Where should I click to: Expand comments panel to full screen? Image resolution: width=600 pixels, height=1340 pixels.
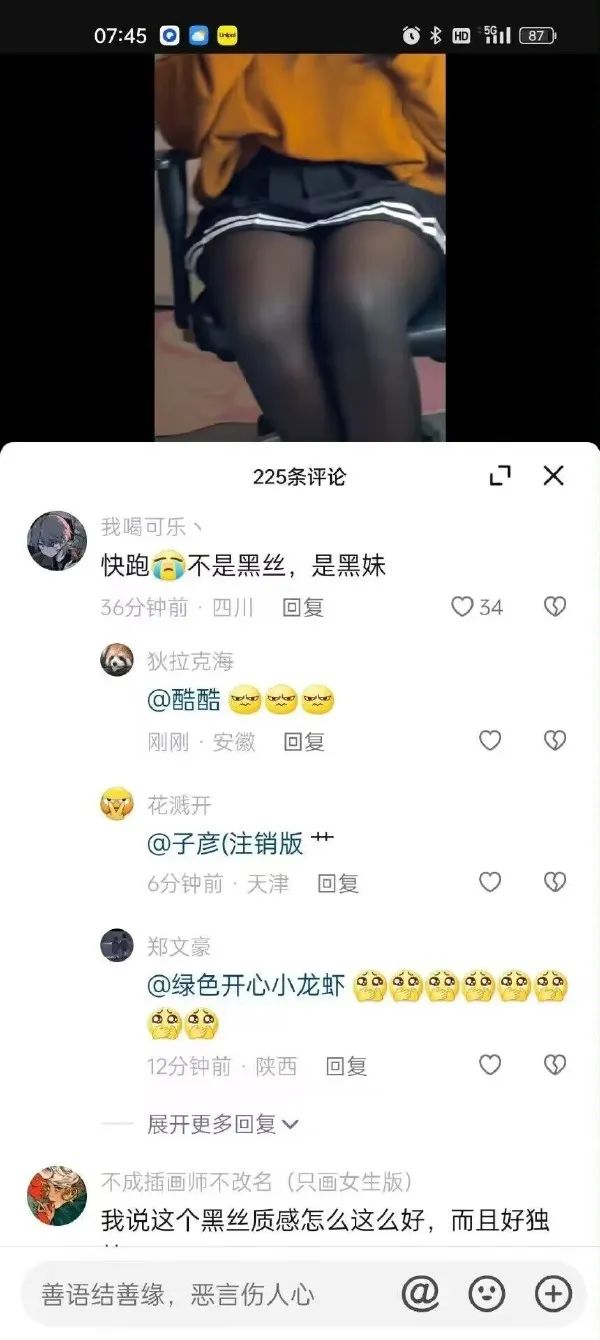(x=500, y=476)
